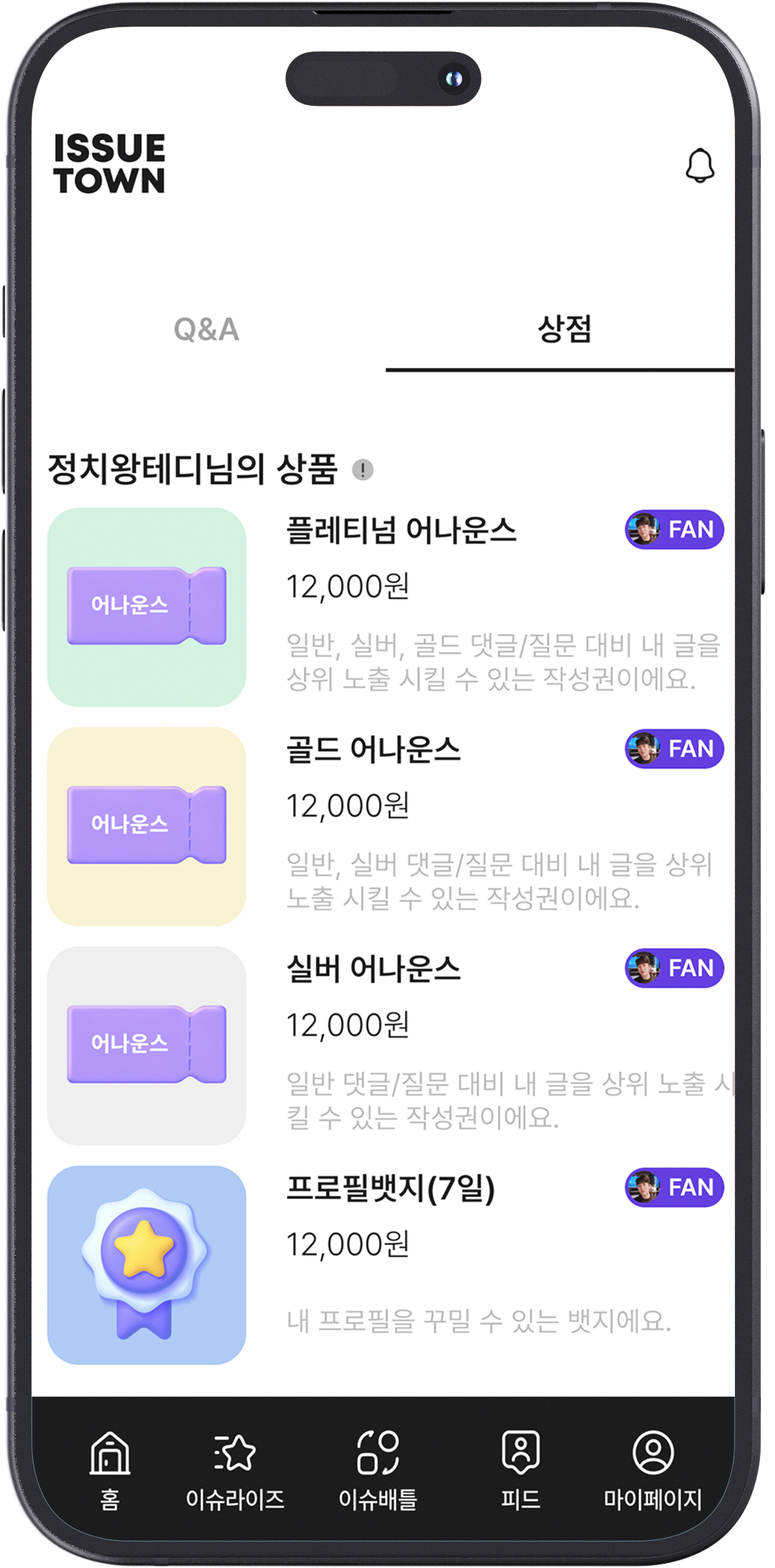
Task: Open the 플레티넘 어나운스 product
Action: tap(400, 531)
